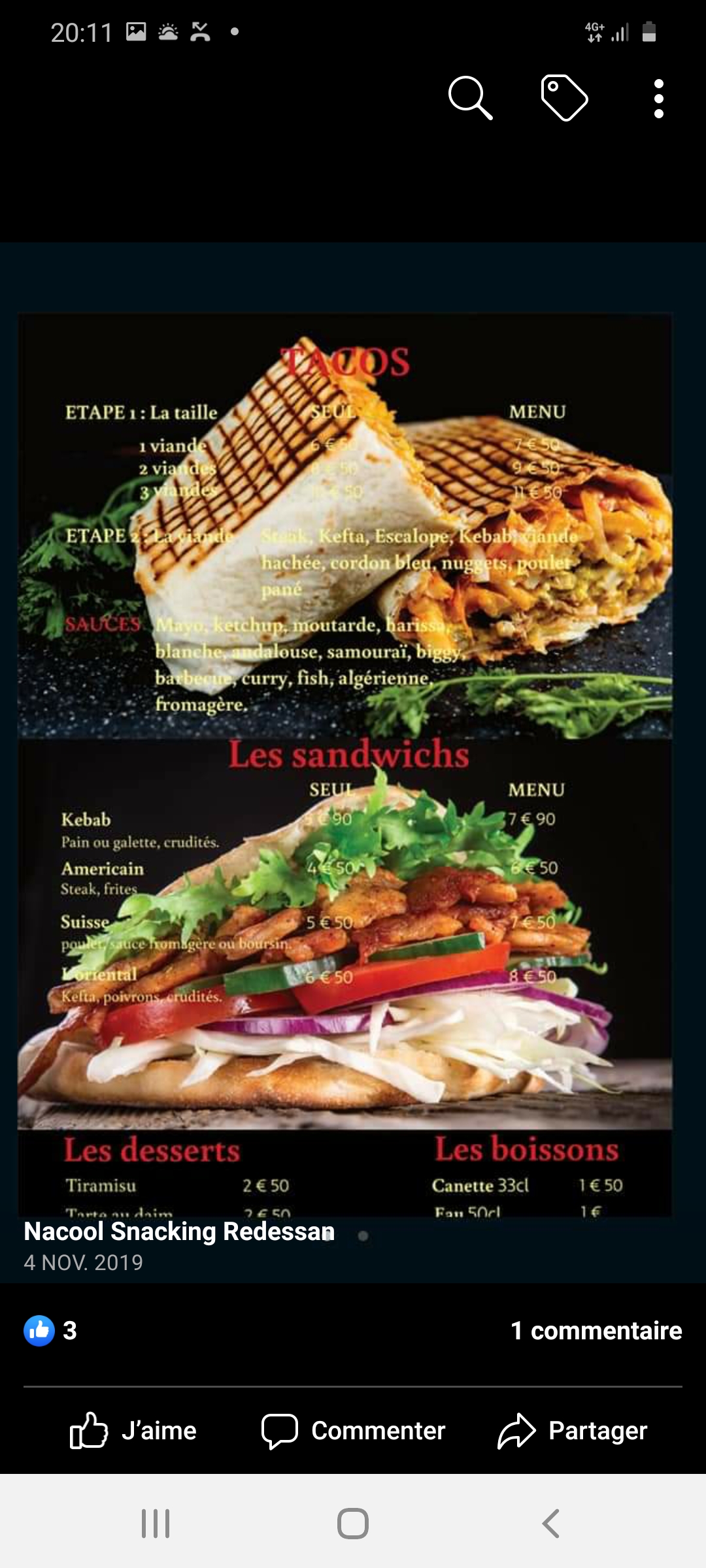Viewport: 706px width, 1568px height.
Task: Tap the search magnifier icon
Action: [x=470, y=98]
